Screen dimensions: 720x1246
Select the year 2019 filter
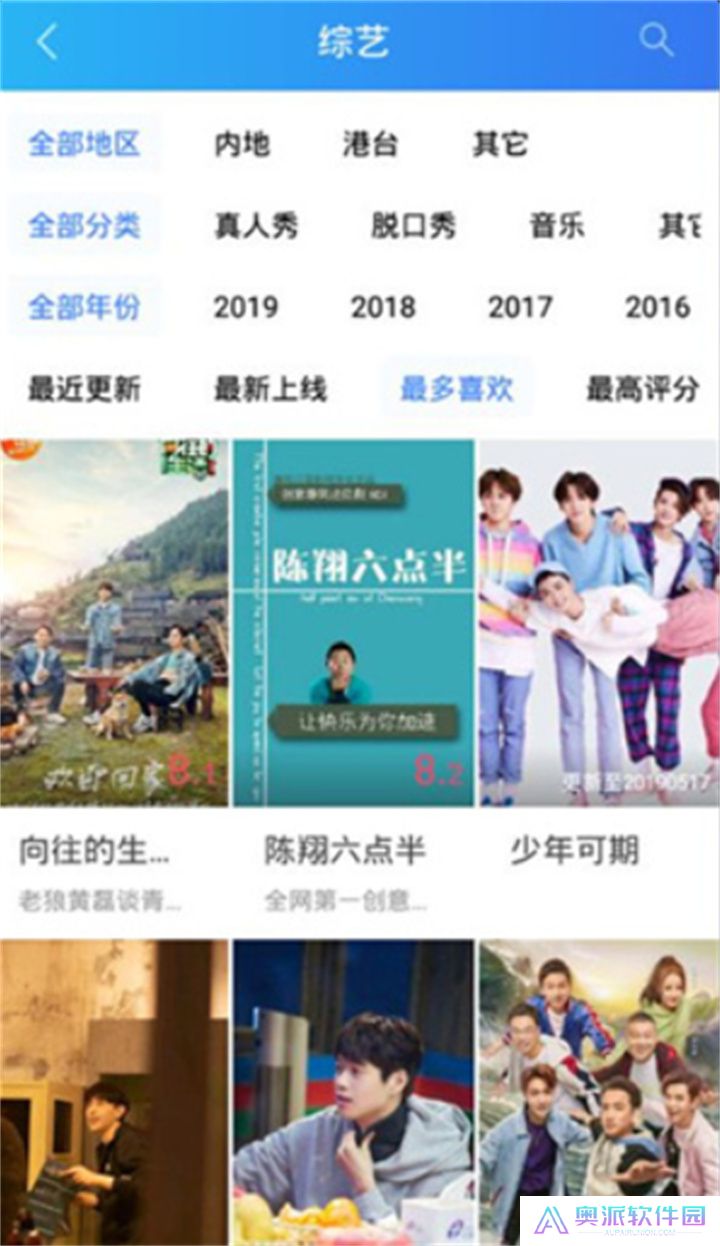pyautogui.click(x=247, y=308)
